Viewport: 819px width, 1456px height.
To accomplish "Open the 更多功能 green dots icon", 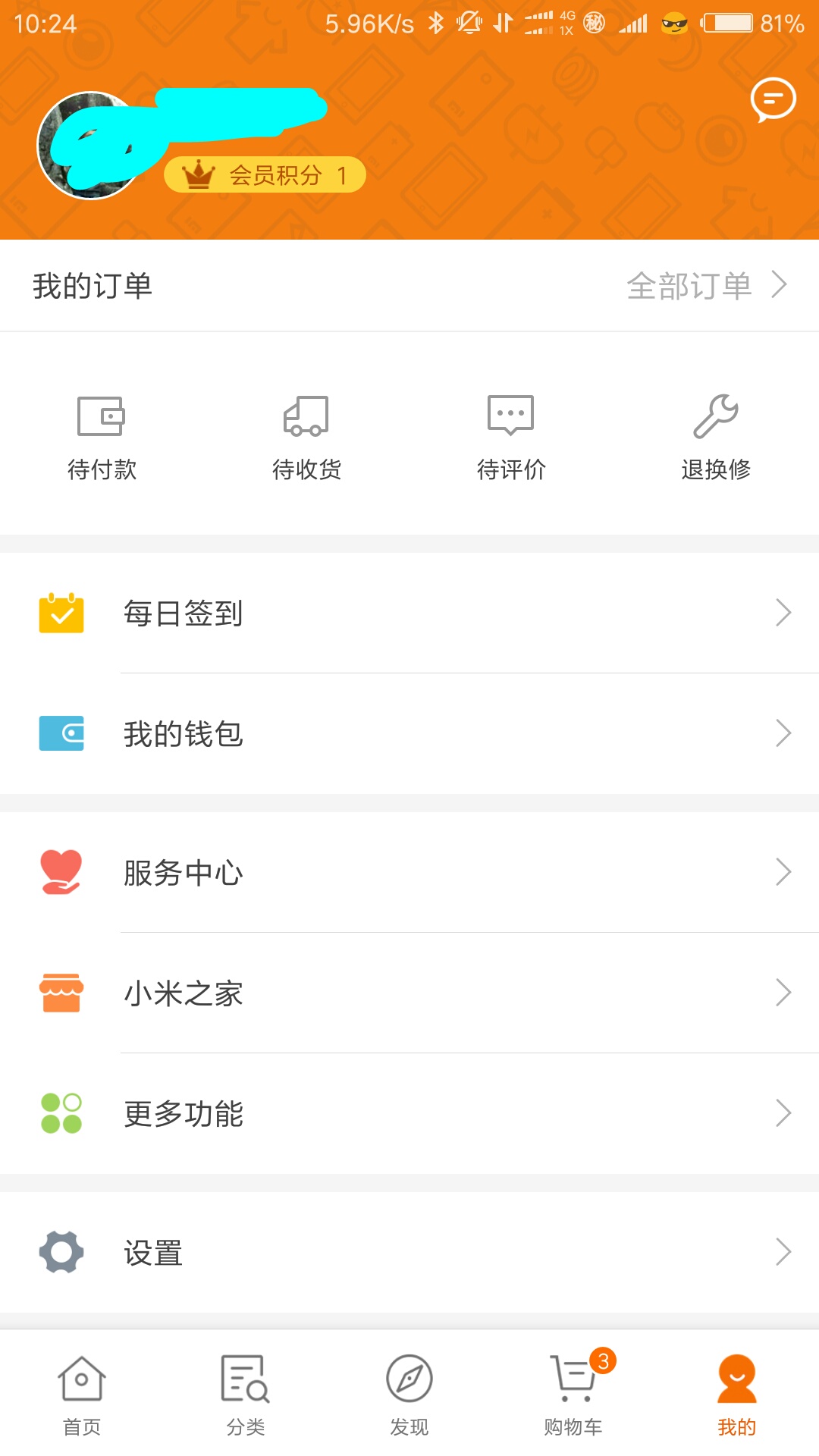I will point(61,1112).
